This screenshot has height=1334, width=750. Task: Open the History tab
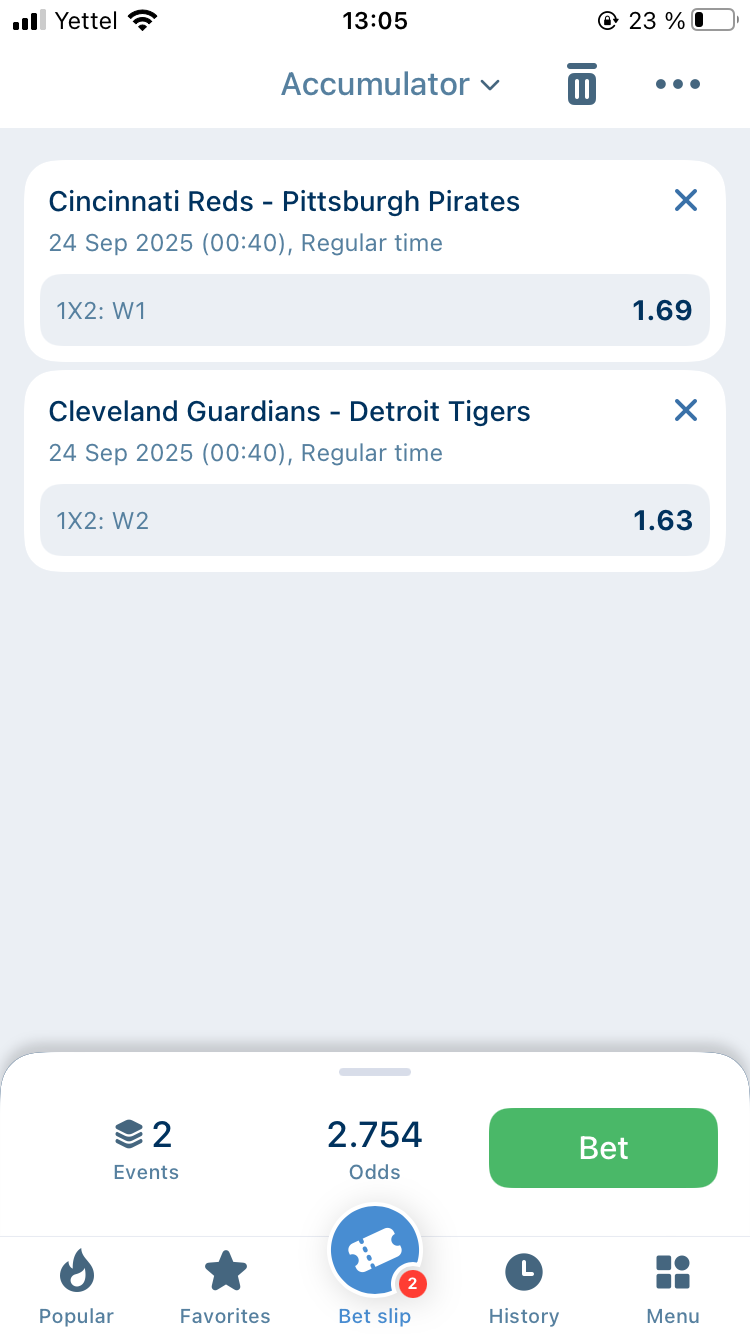pyautogui.click(x=523, y=1288)
